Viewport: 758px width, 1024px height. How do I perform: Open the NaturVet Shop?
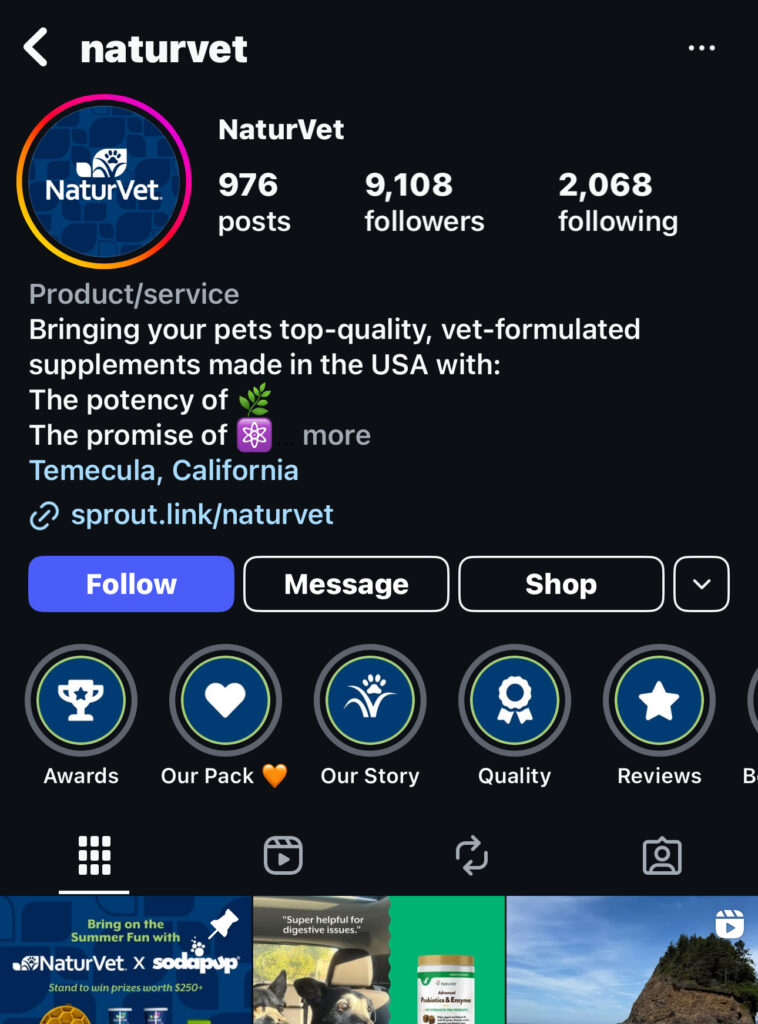tap(561, 584)
